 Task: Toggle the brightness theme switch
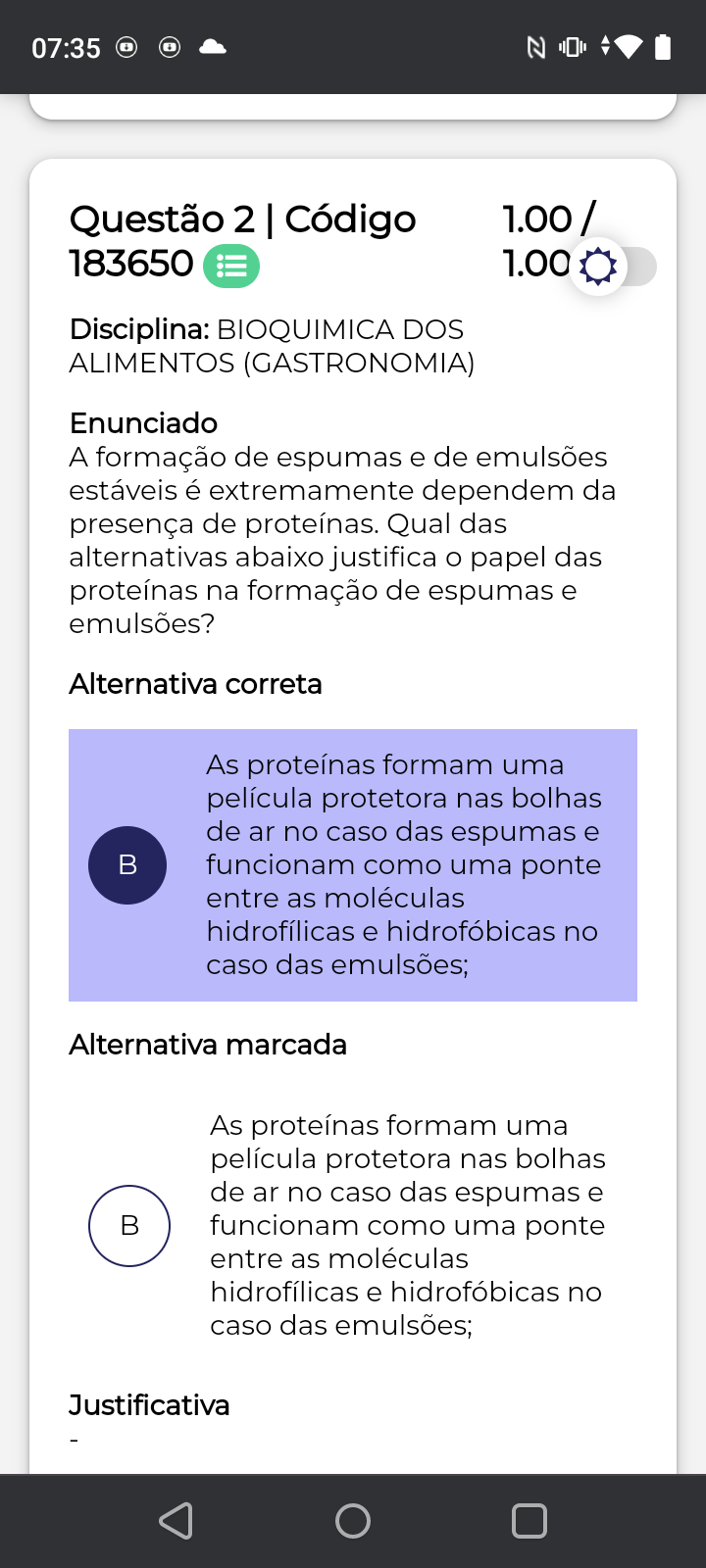point(616,266)
